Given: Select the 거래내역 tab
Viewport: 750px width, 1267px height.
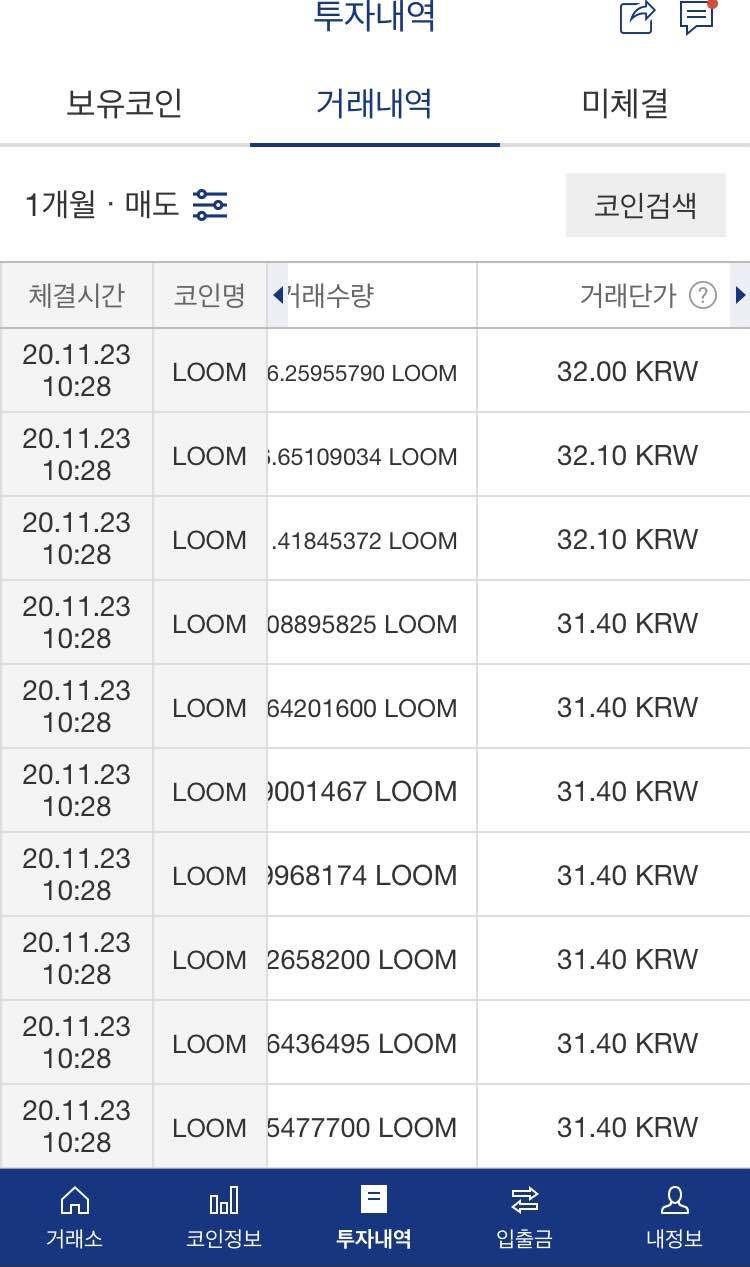Looking at the screenshot, I should 374,104.
